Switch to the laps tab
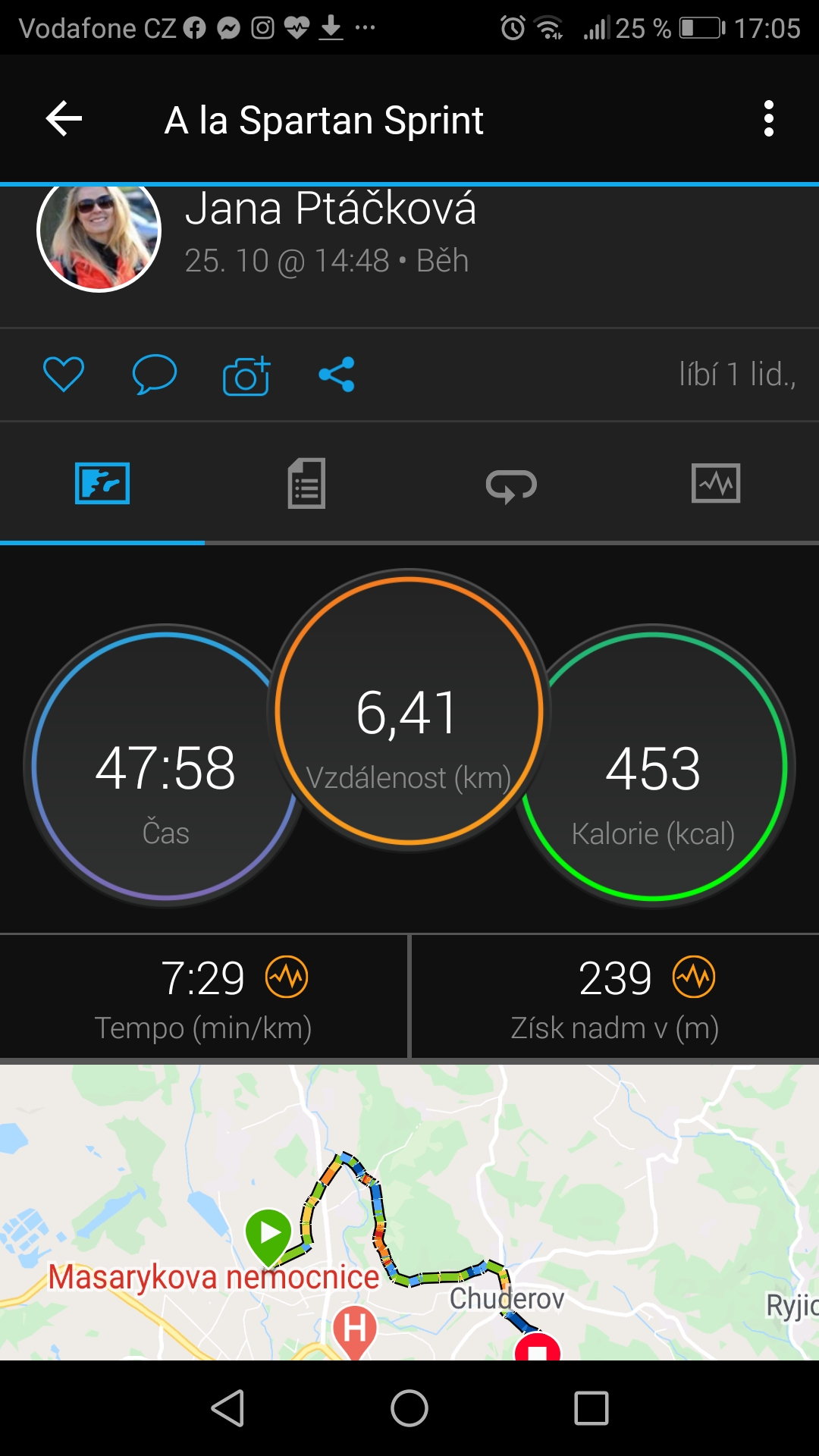819x1456 pixels. coord(512,485)
